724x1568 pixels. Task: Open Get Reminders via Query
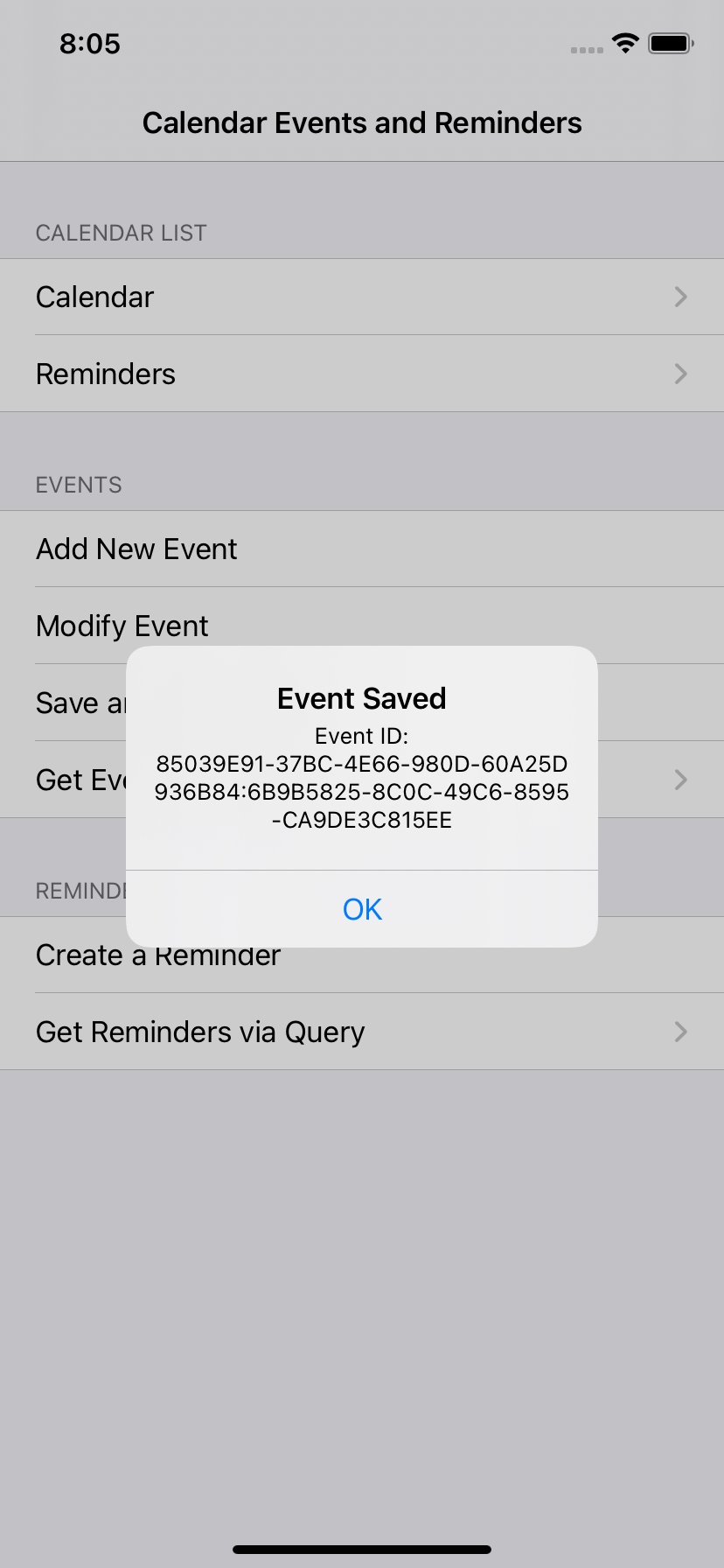click(x=362, y=1032)
